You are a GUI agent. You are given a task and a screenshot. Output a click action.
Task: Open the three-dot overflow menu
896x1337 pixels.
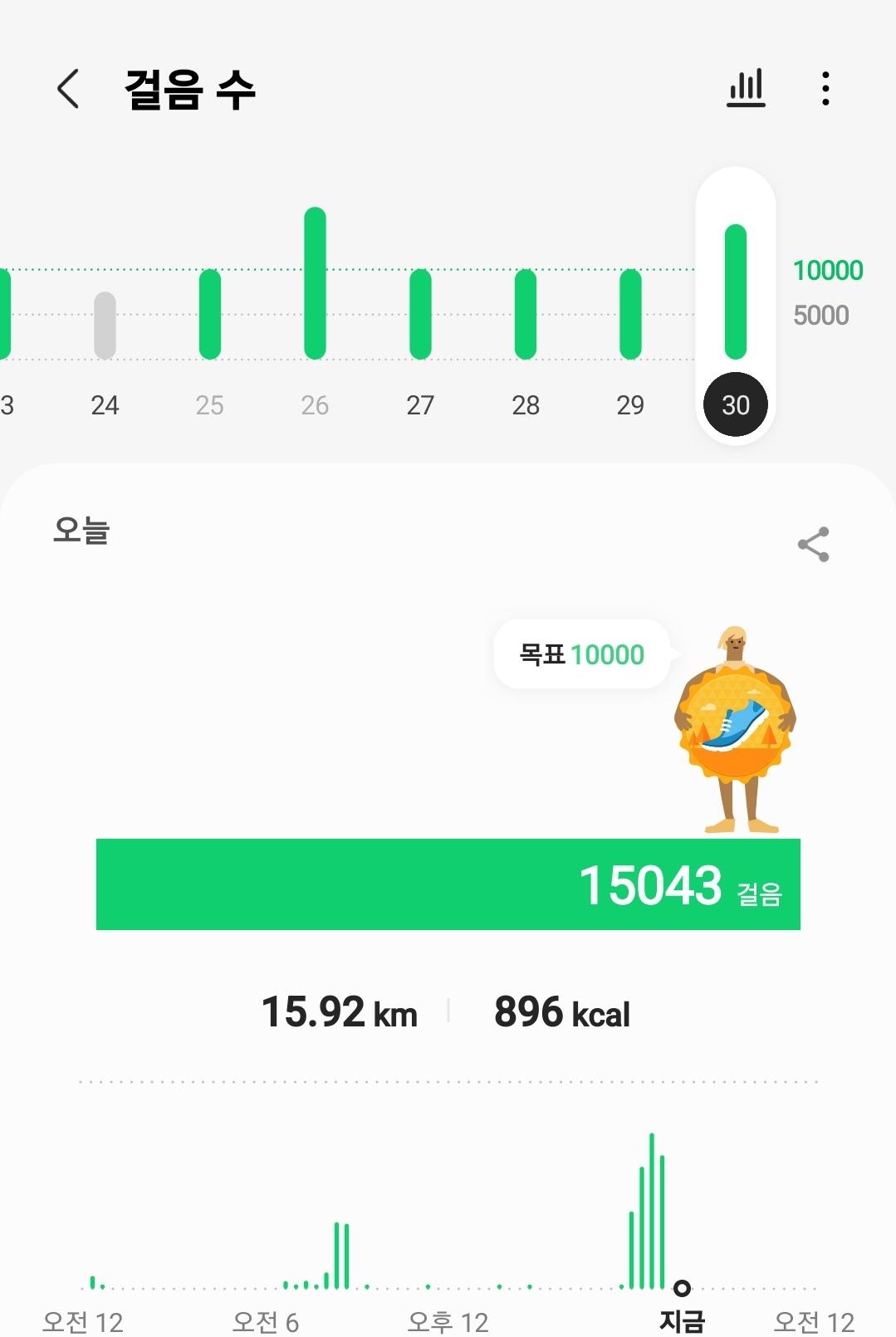pyautogui.click(x=825, y=89)
